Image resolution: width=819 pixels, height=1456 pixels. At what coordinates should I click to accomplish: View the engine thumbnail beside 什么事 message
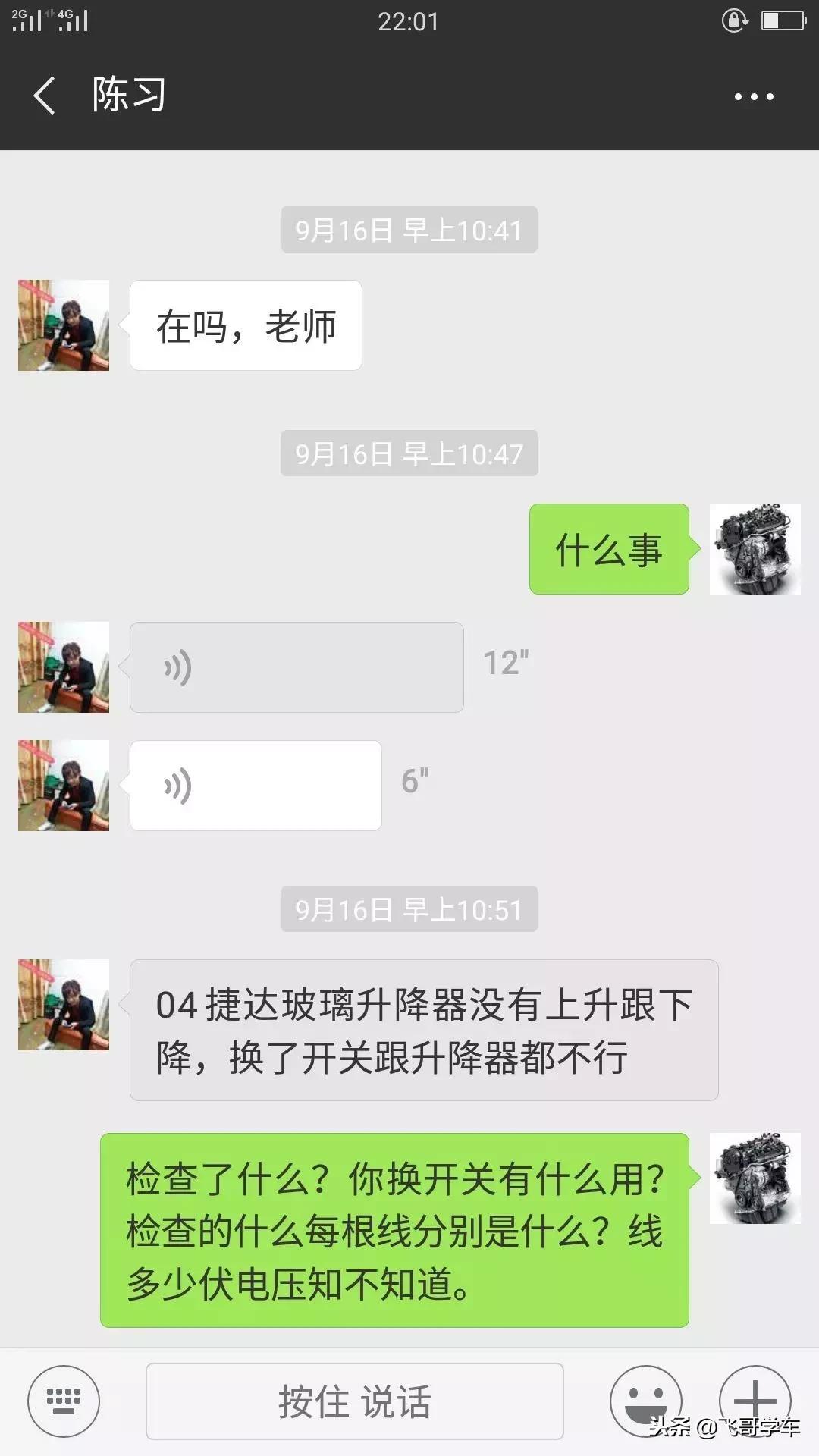(x=755, y=550)
